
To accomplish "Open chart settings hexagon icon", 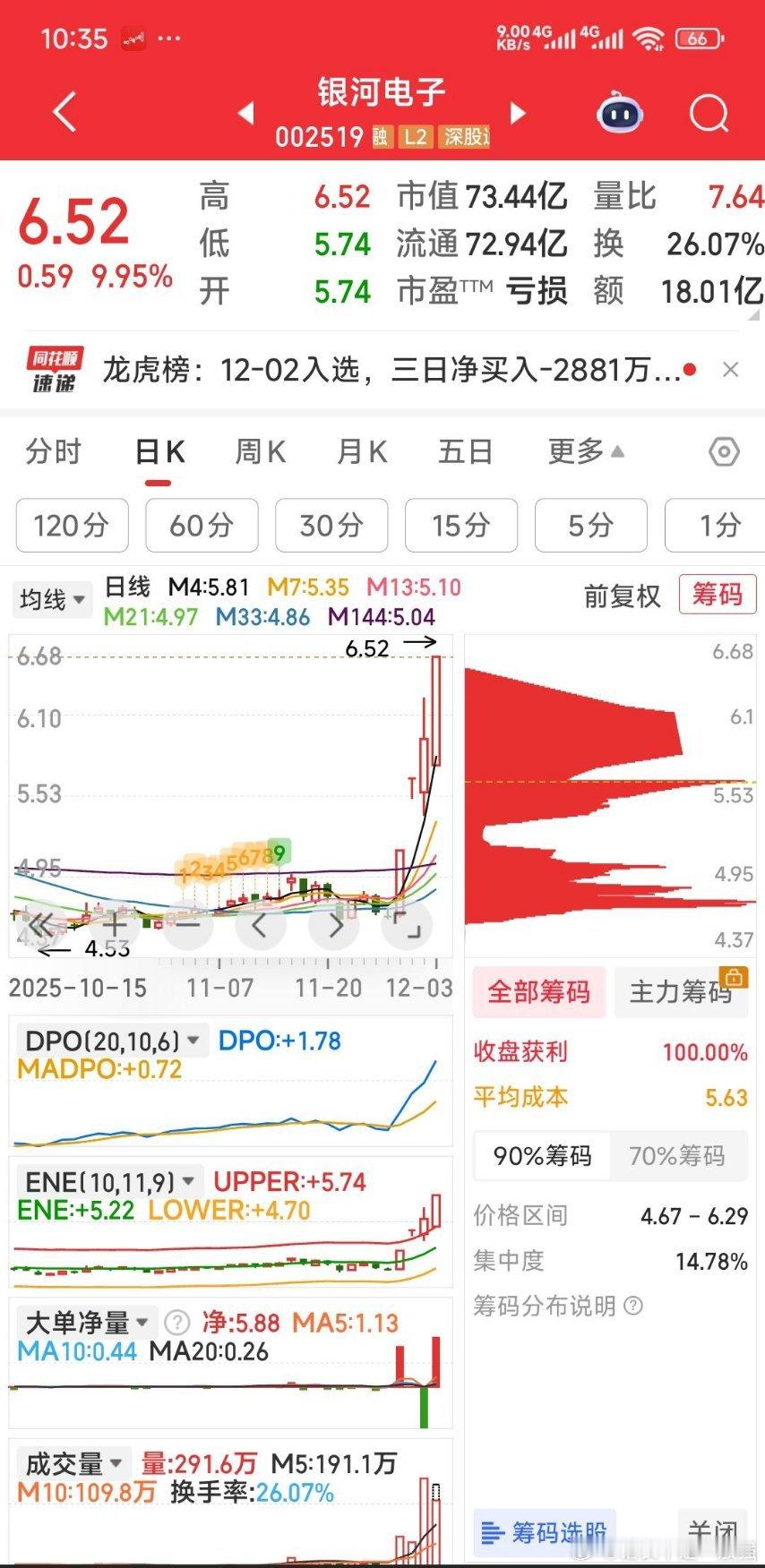I will [724, 452].
